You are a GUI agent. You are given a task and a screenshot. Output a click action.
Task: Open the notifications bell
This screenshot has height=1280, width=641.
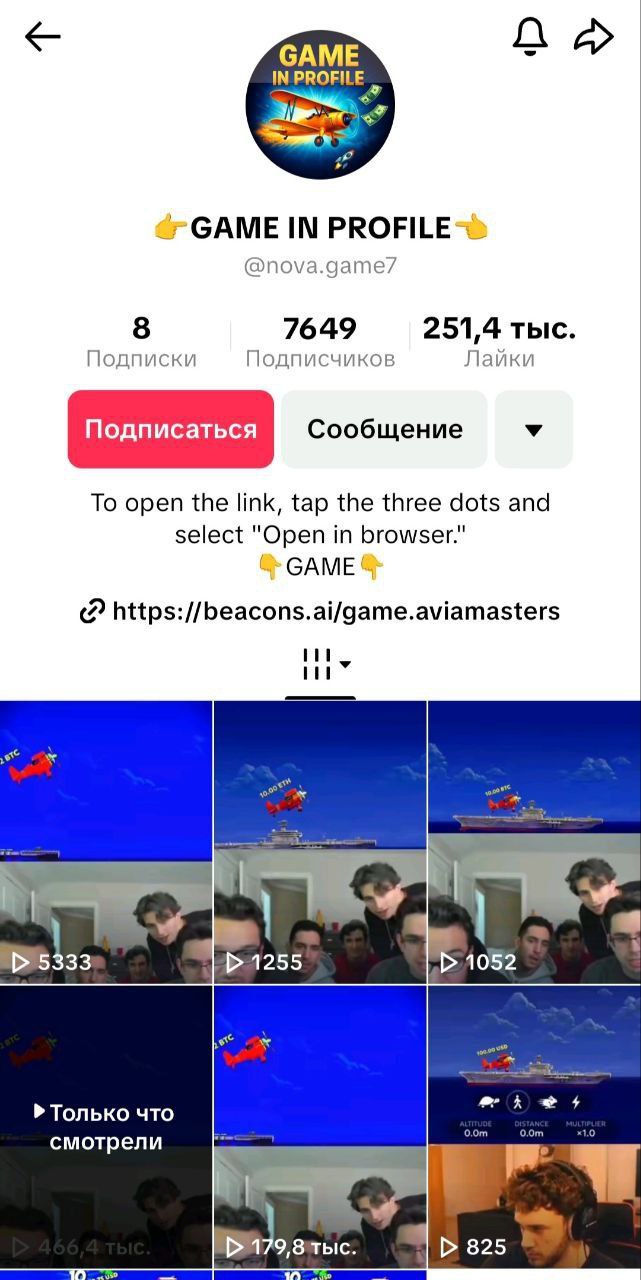530,37
